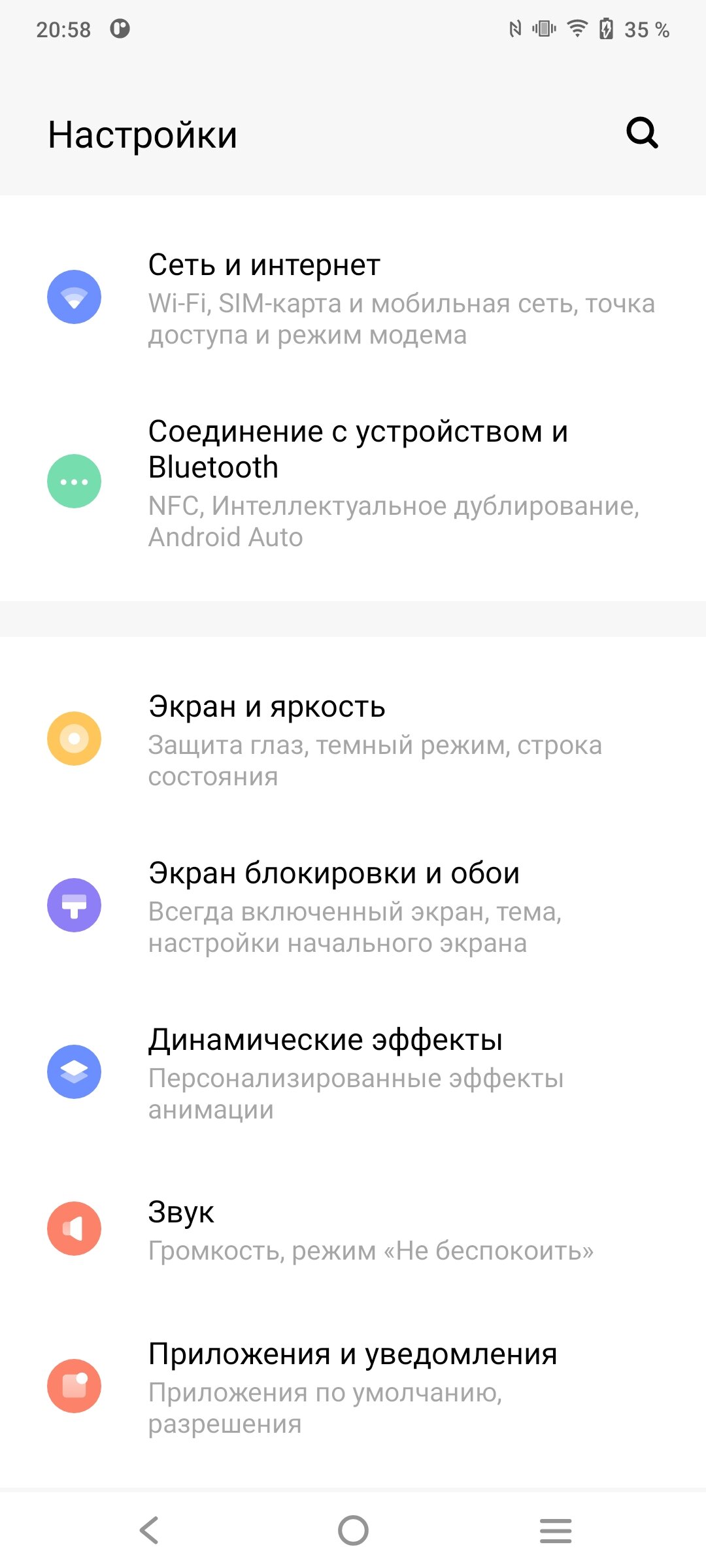
Task: Open Динамические эффекты settings
Action: pyautogui.click(x=353, y=1072)
